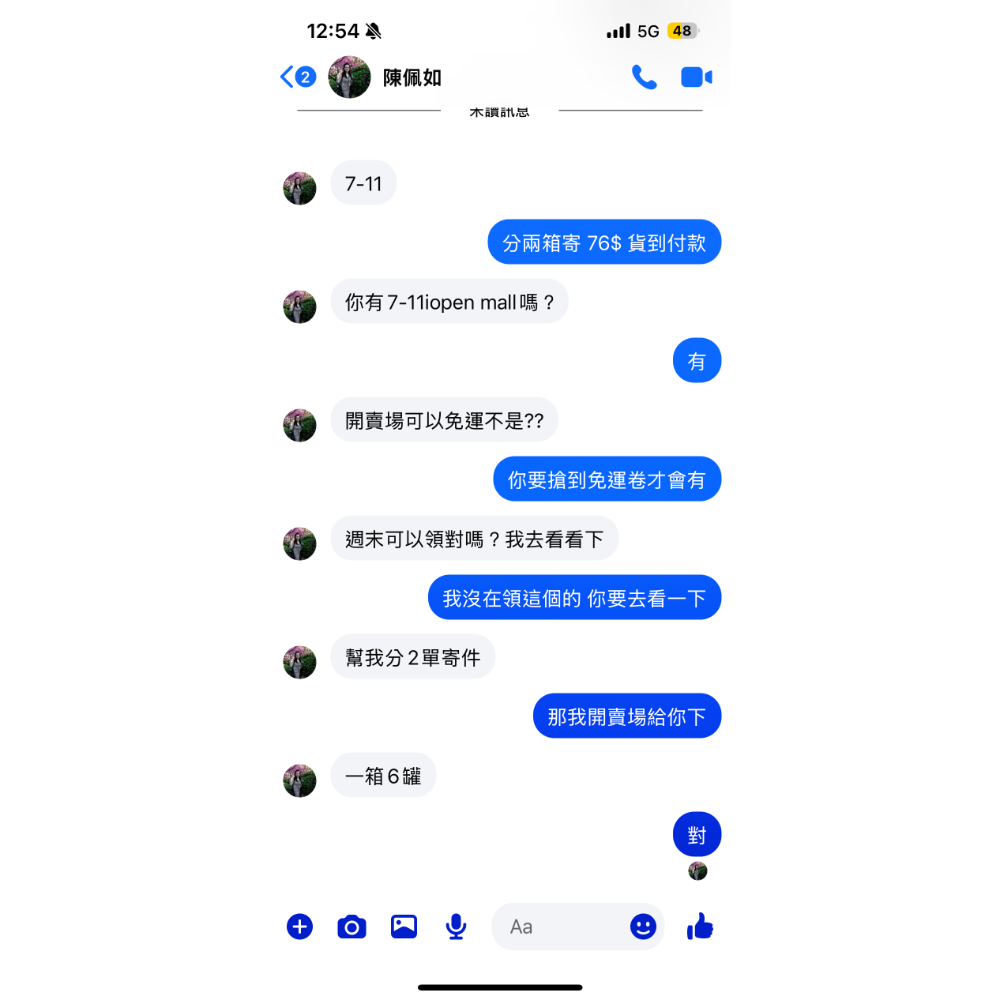Screen dimensions: 1000x1000
Task: Go back to the chat list
Action: point(297,77)
